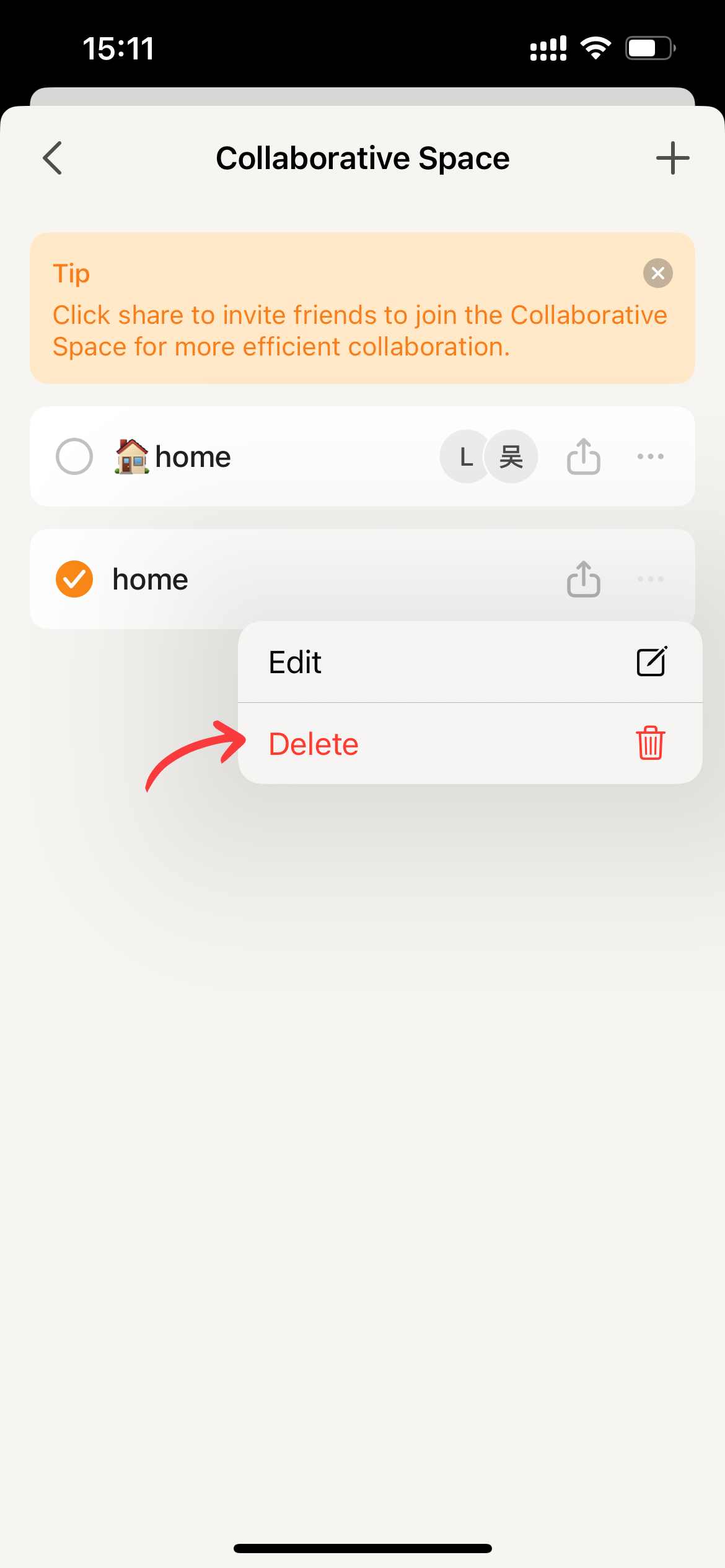The width and height of the screenshot is (725, 1568).
Task: Choose Delete from the popup menu
Action: [x=469, y=744]
